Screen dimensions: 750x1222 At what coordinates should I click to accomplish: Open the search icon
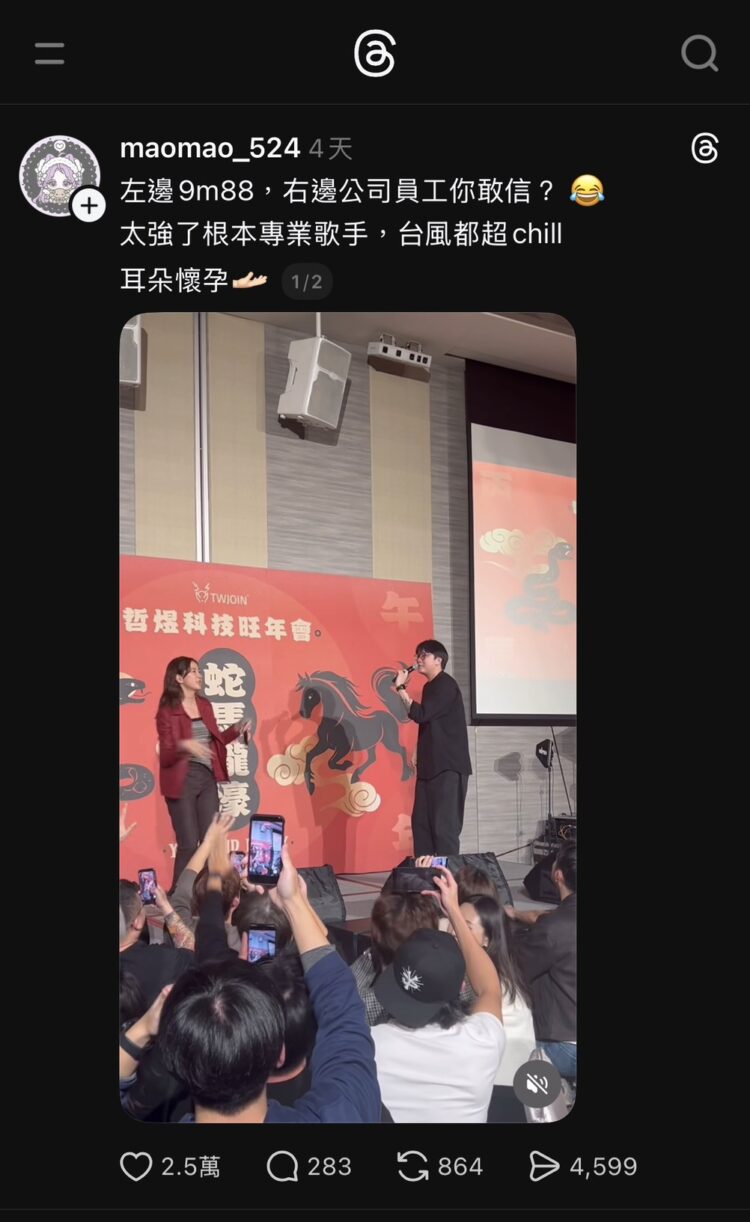(x=700, y=54)
